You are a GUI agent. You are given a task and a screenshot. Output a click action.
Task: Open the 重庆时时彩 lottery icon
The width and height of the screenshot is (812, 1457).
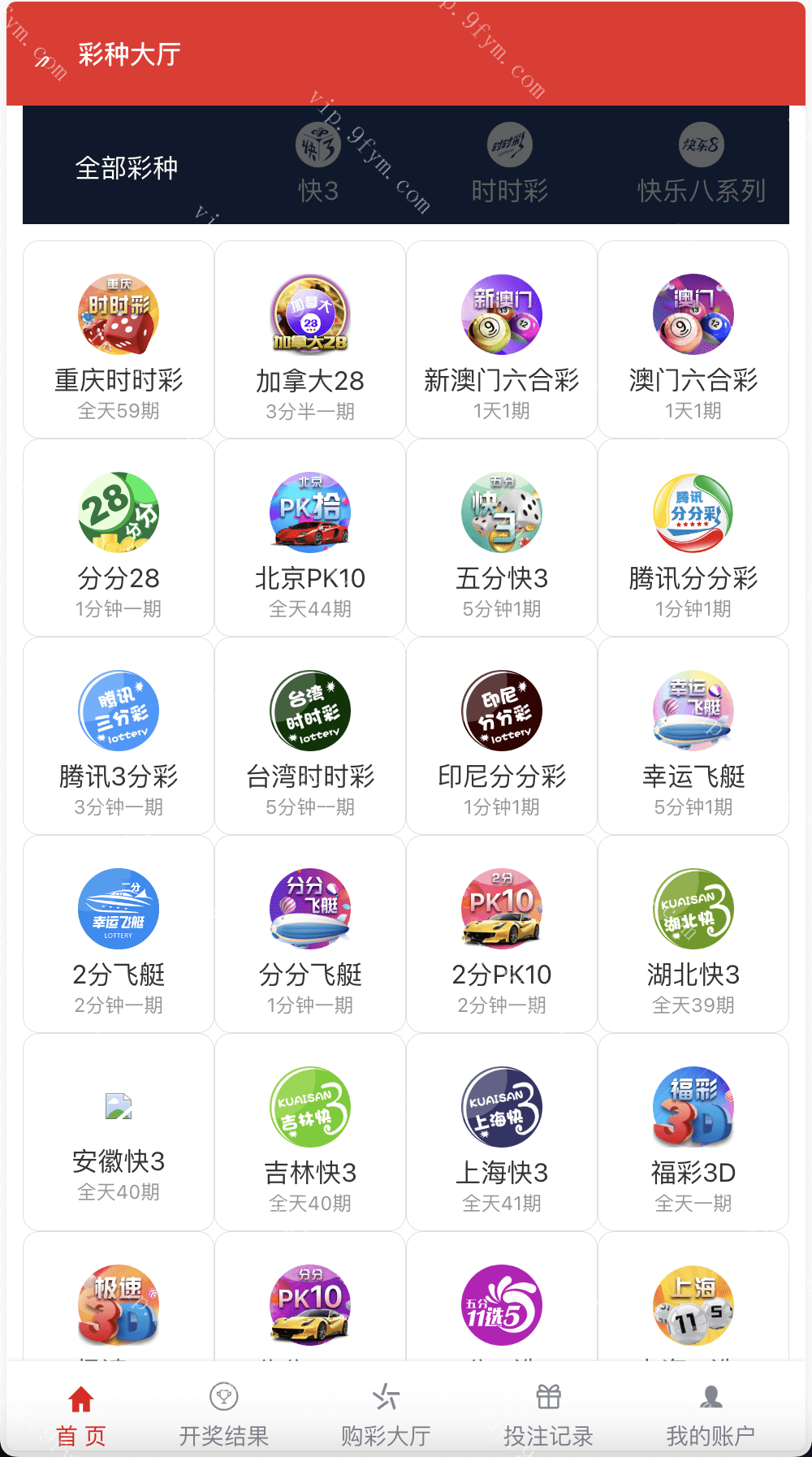[118, 315]
